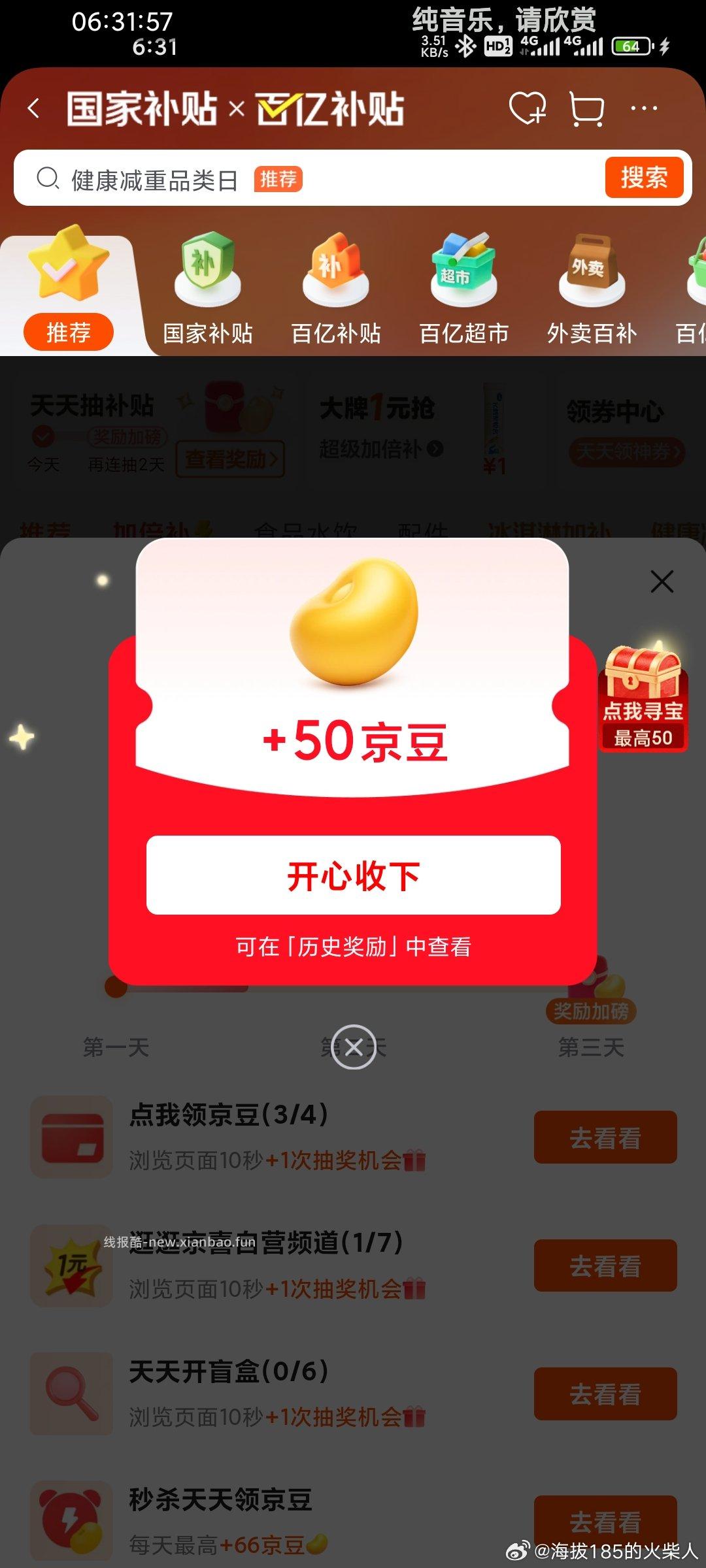The height and width of the screenshot is (1568, 706).
Task: Open the shopping cart icon
Action: tap(586, 110)
